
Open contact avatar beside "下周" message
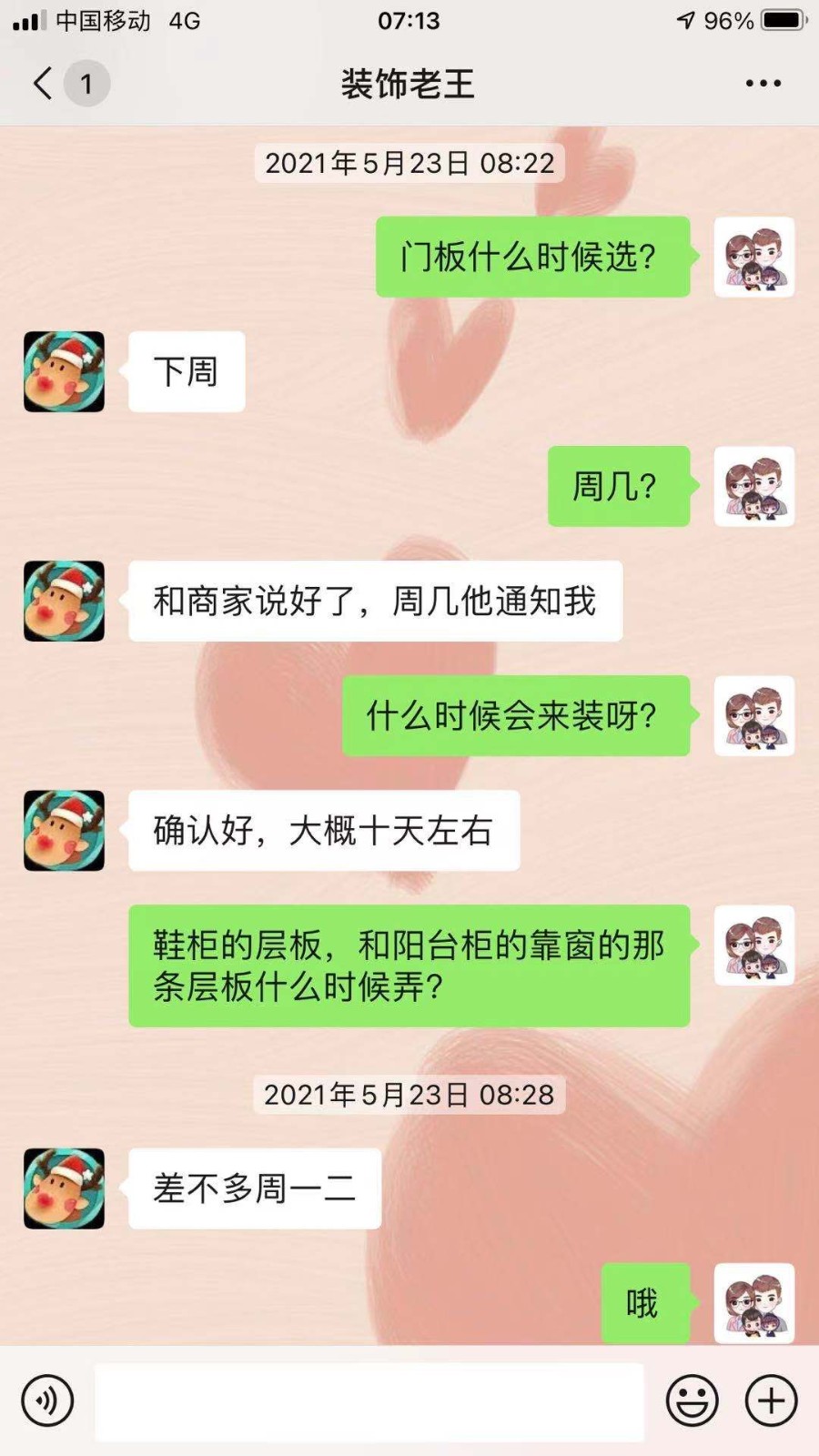64,371
